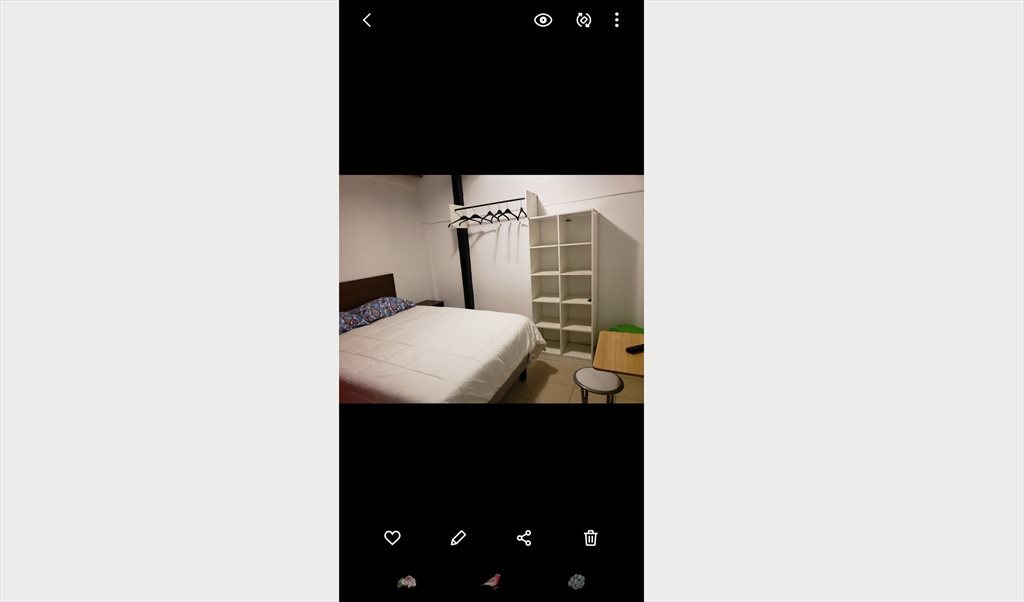This screenshot has width=1024, height=602.
Task: Share this bedroom photo
Action: [x=524, y=538]
